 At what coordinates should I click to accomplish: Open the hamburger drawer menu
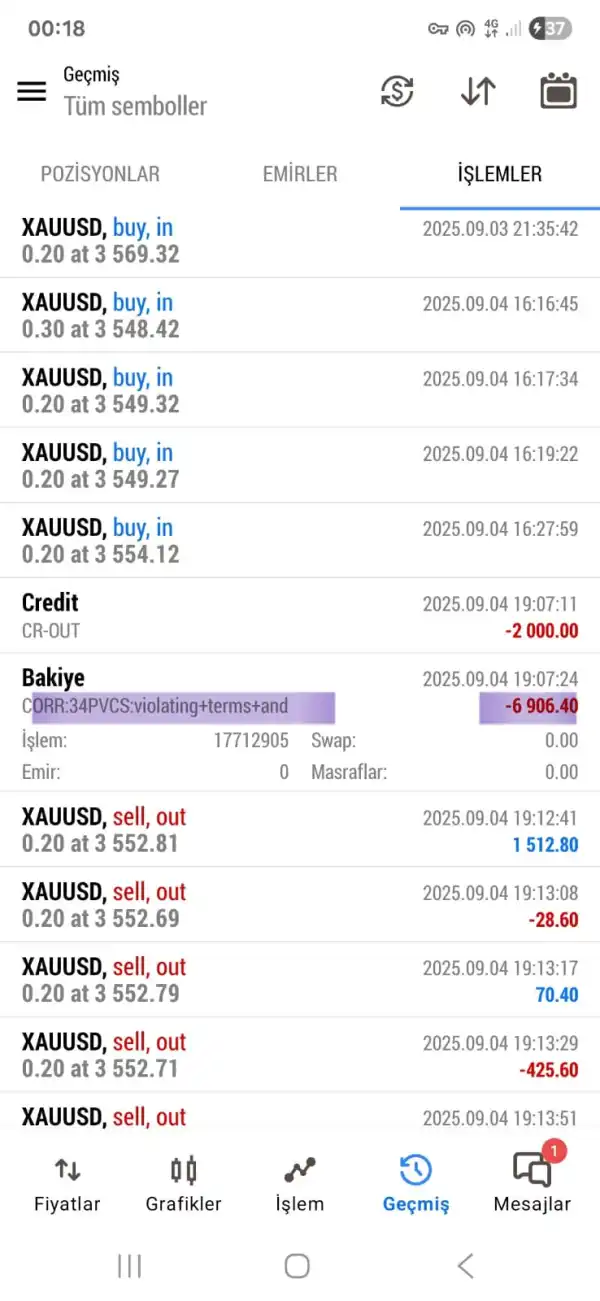click(x=32, y=91)
